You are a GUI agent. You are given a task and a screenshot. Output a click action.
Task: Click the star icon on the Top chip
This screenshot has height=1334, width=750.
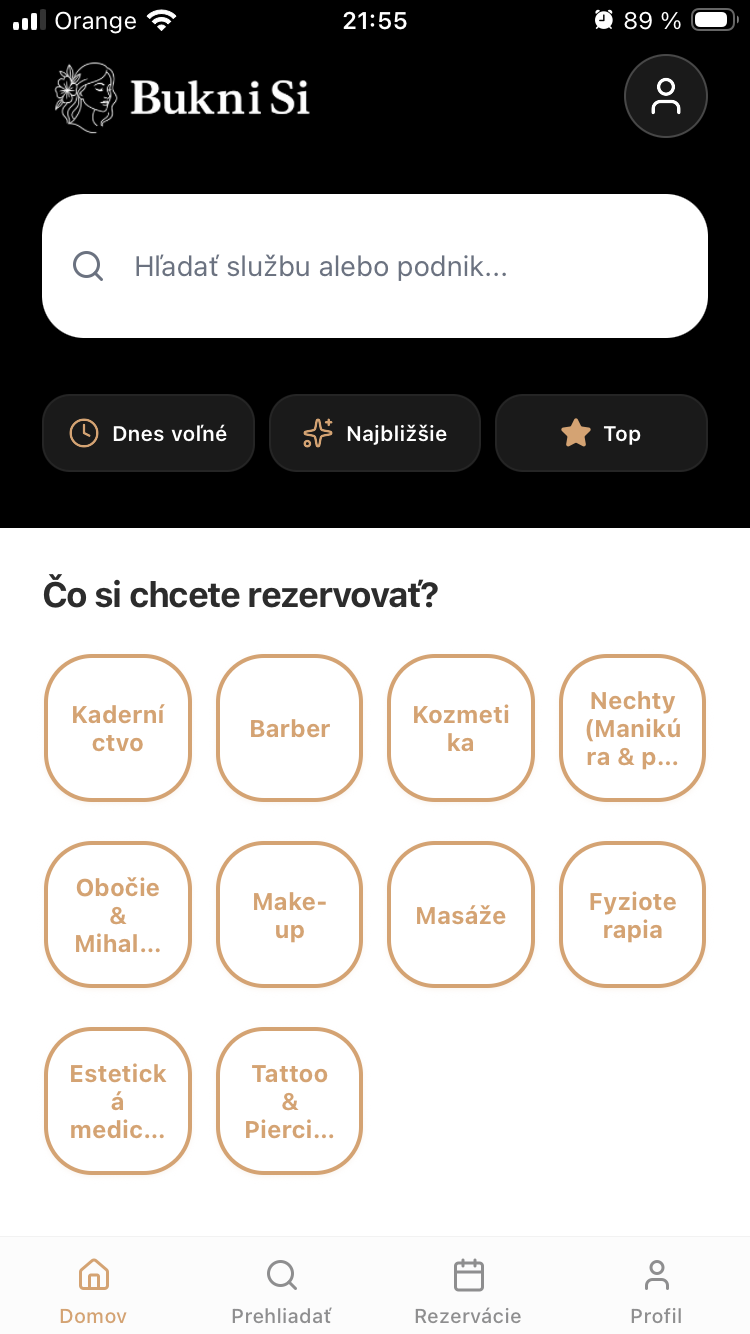(575, 433)
